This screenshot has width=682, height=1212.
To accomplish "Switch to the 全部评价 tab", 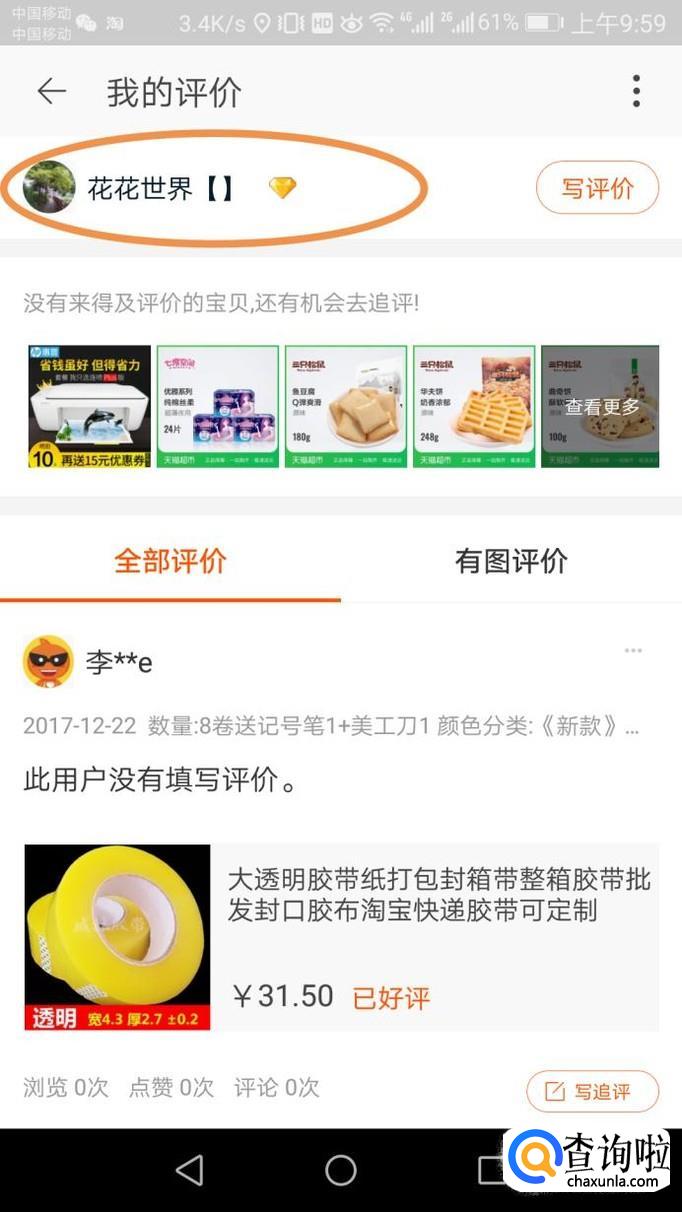I will tap(170, 561).
